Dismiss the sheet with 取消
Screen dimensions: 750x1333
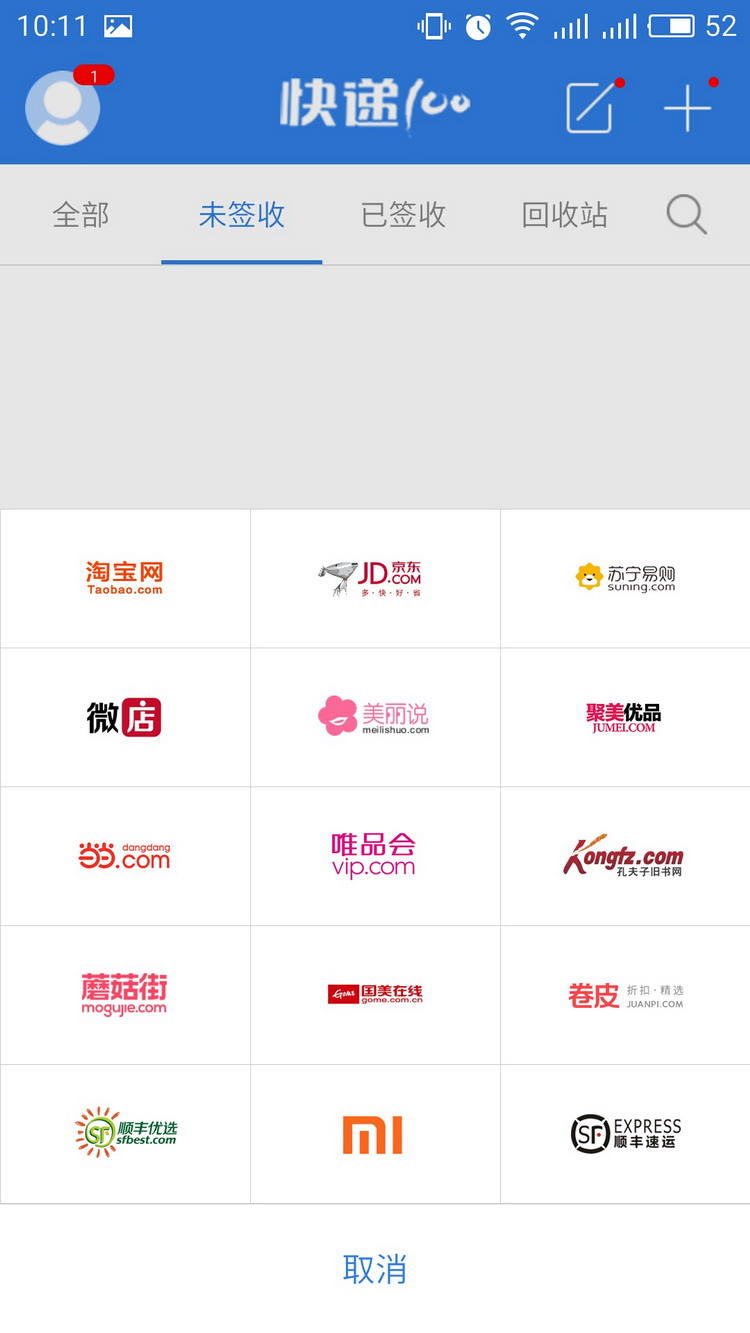(375, 1269)
